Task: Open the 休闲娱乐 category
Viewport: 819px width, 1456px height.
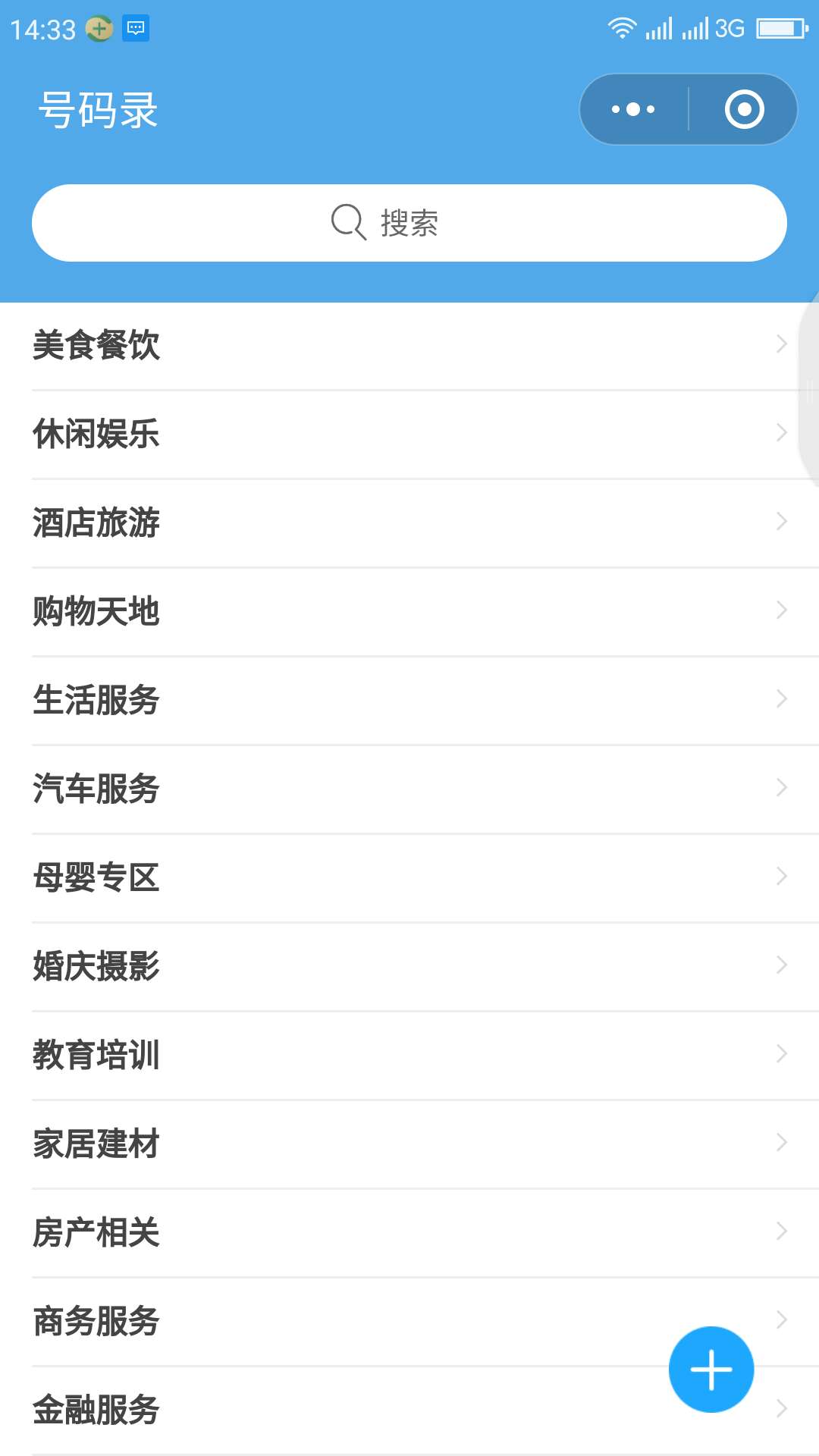Action: point(409,435)
